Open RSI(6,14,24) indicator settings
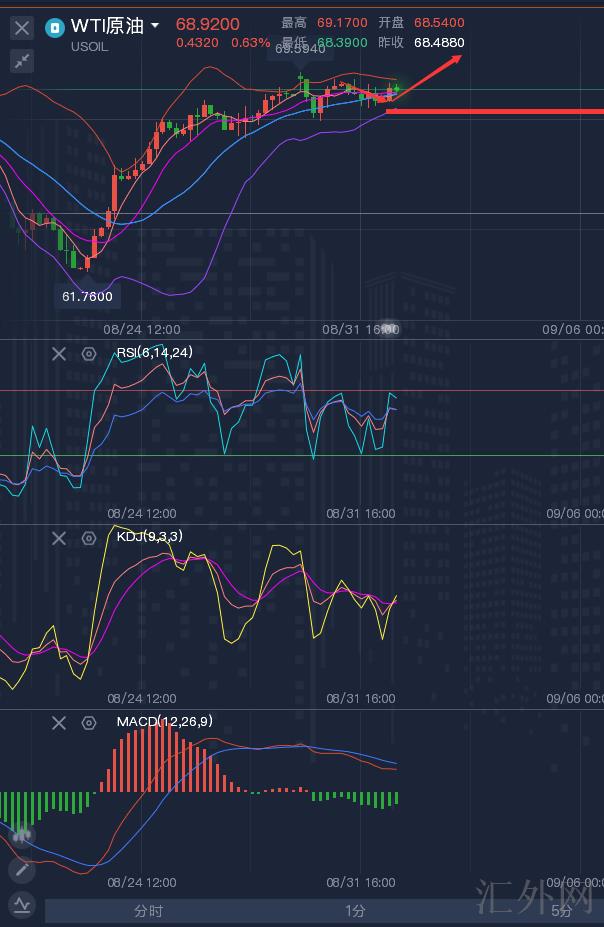Screen dimensions: 604x927 point(89,353)
